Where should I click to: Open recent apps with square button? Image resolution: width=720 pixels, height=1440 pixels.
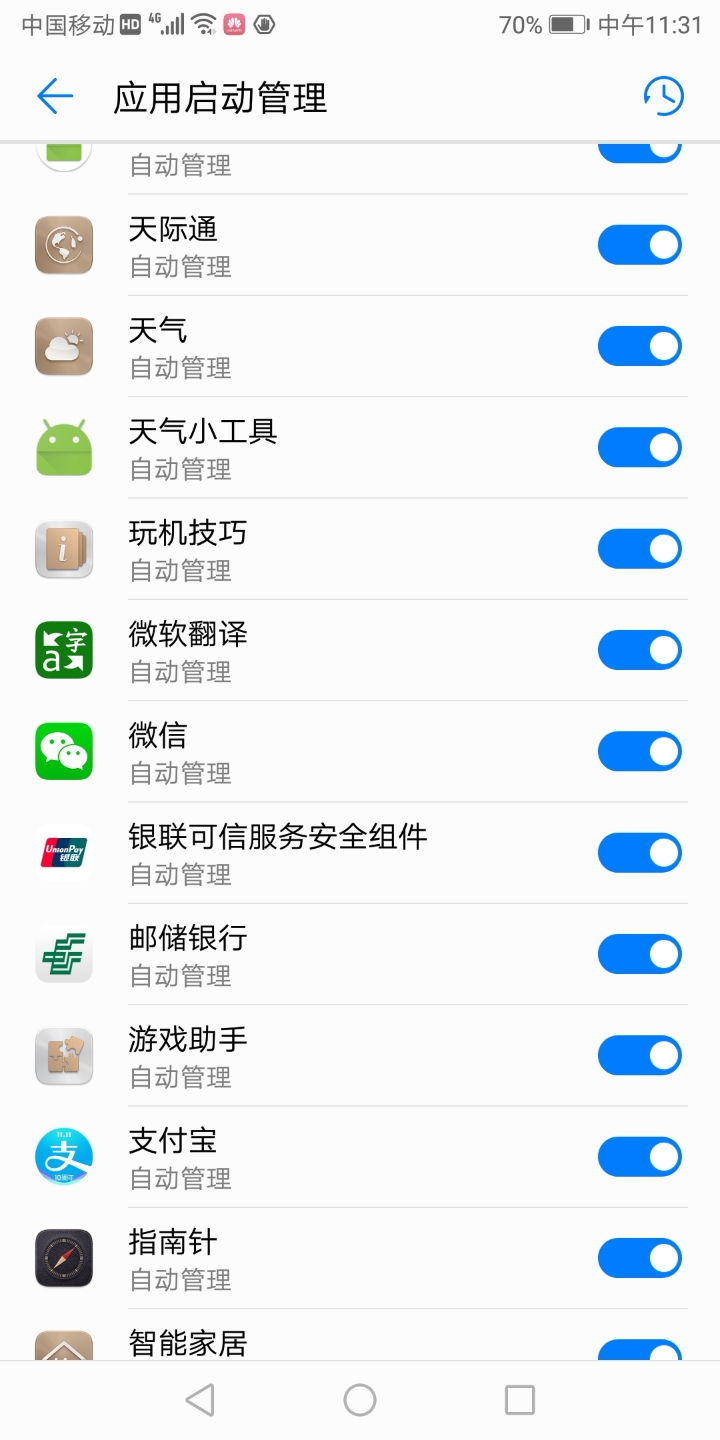click(519, 1399)
